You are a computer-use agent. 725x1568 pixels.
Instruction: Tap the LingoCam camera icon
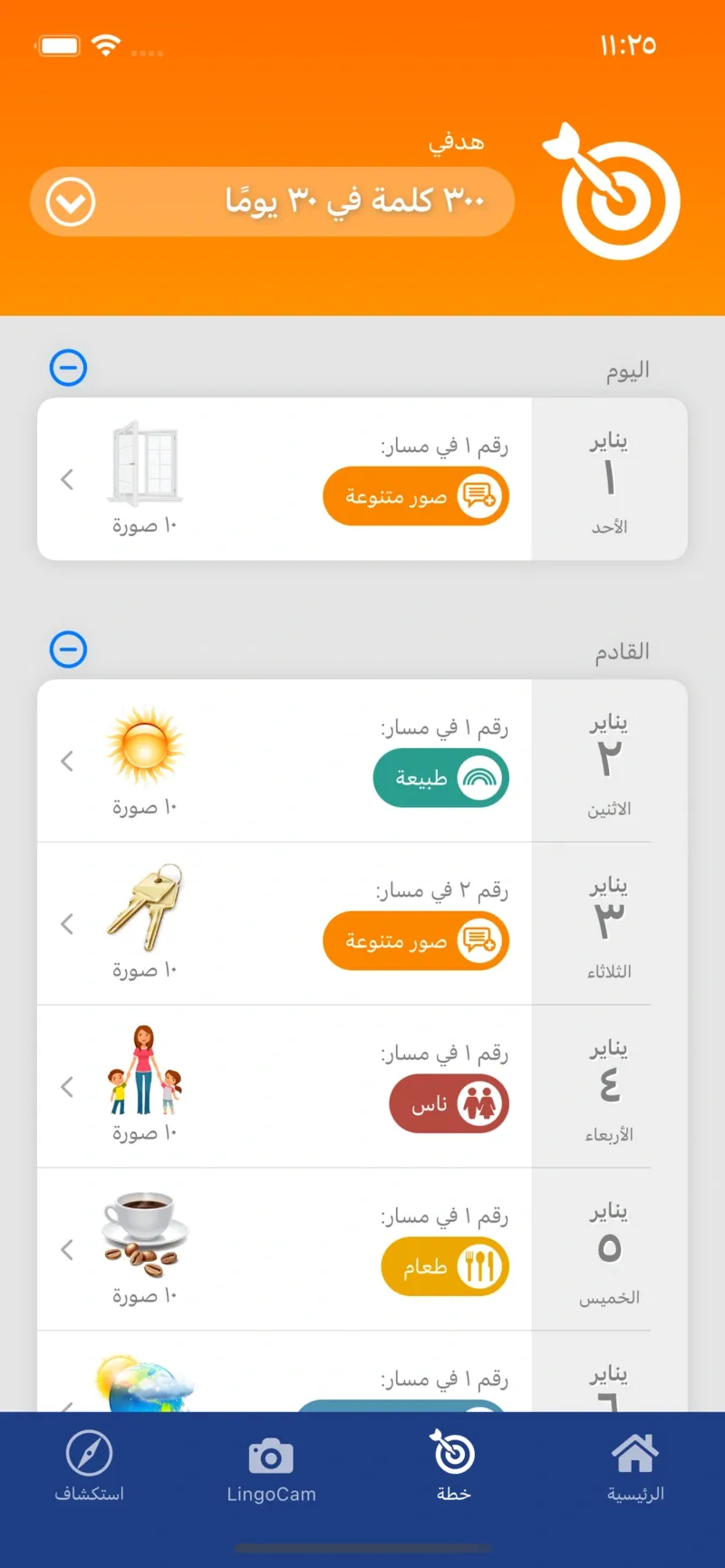271,1453
